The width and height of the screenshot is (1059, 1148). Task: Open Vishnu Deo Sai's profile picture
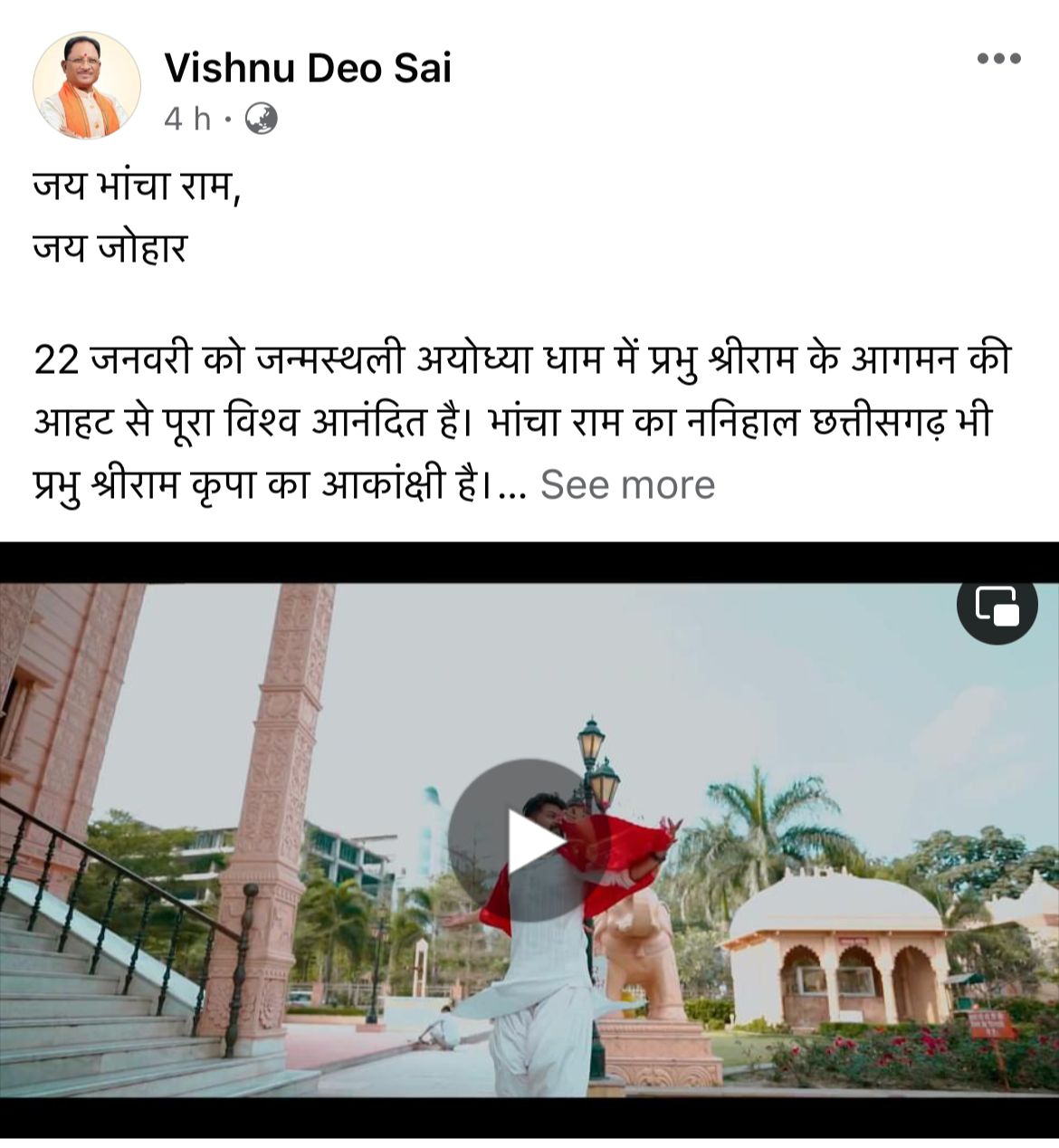(x=87, y=85)
